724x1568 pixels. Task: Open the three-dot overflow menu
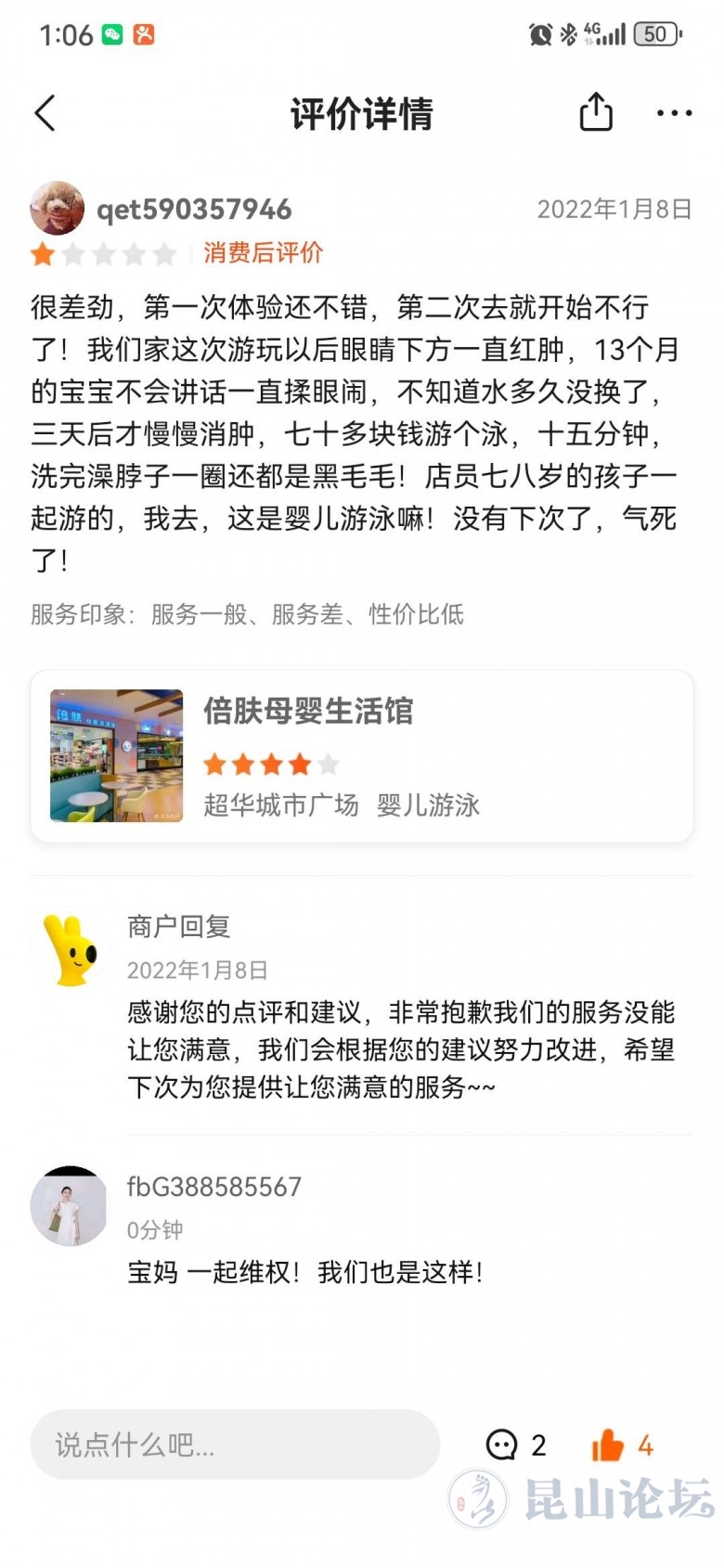point(674,113)
